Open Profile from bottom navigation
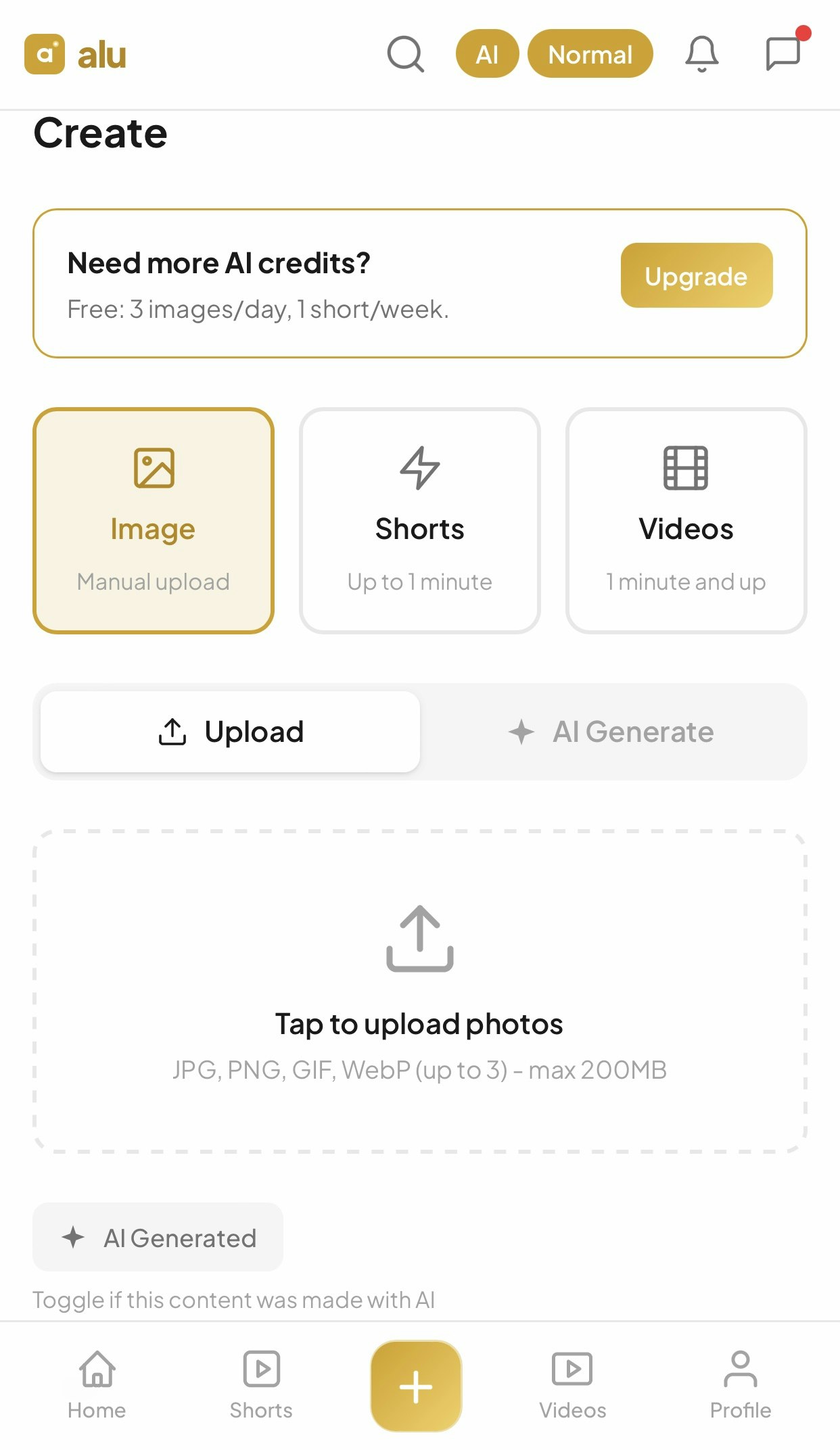840x1450 pixels. tap(741, 1384)
